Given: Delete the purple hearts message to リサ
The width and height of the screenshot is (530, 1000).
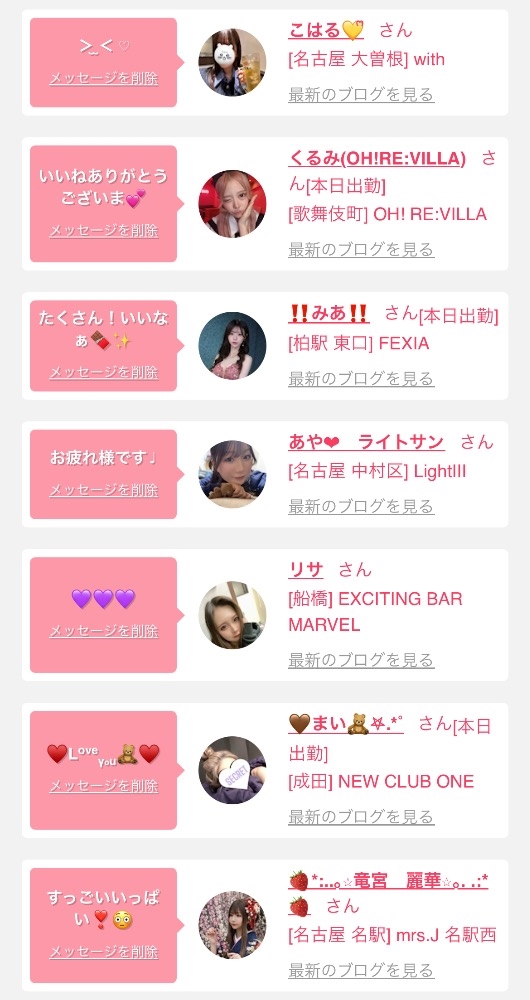Looking at the screenshot, I should pos(104,631).
